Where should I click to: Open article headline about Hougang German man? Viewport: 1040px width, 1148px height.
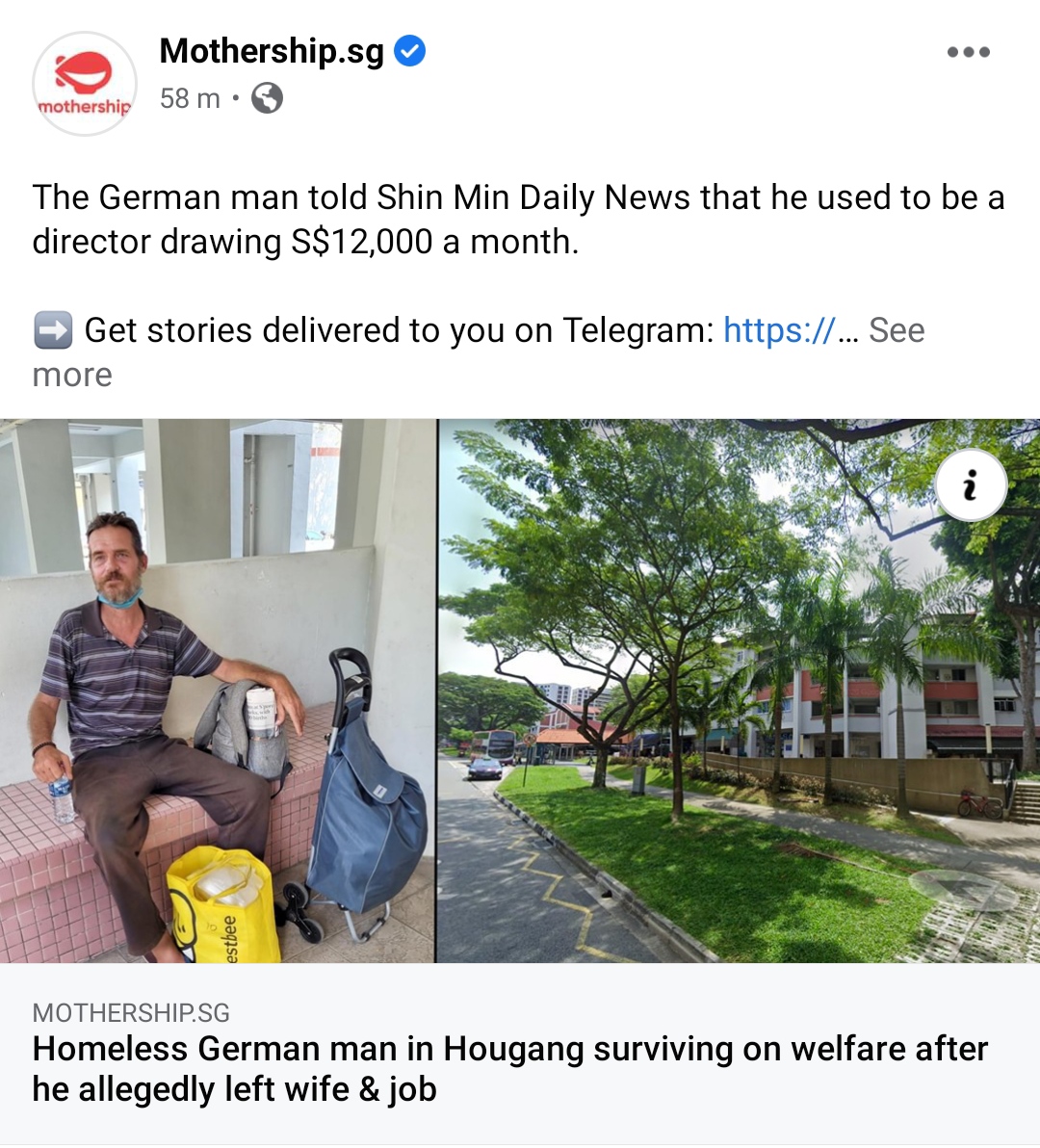tap(510, 1068)
